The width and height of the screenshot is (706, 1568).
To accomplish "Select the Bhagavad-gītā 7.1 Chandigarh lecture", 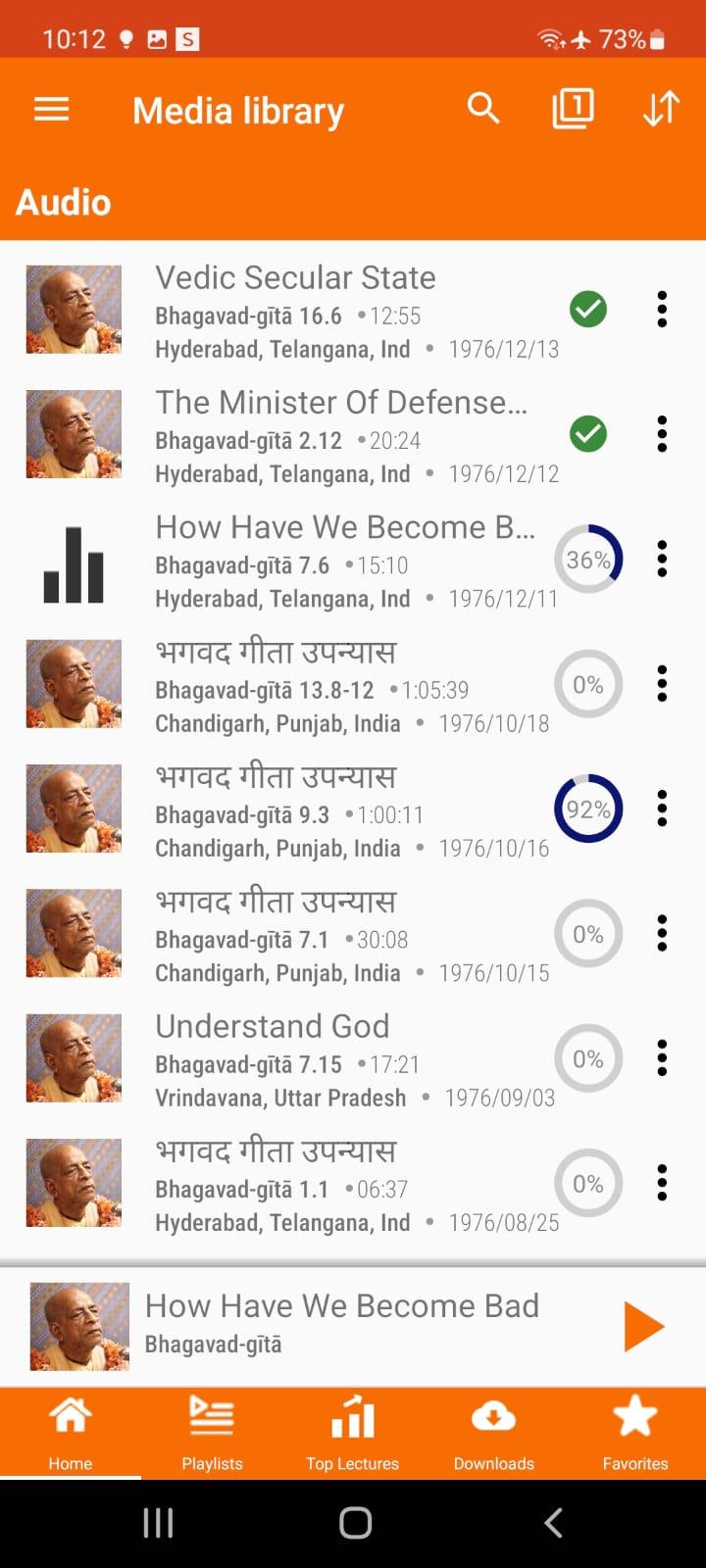I will tap(294, 935).
